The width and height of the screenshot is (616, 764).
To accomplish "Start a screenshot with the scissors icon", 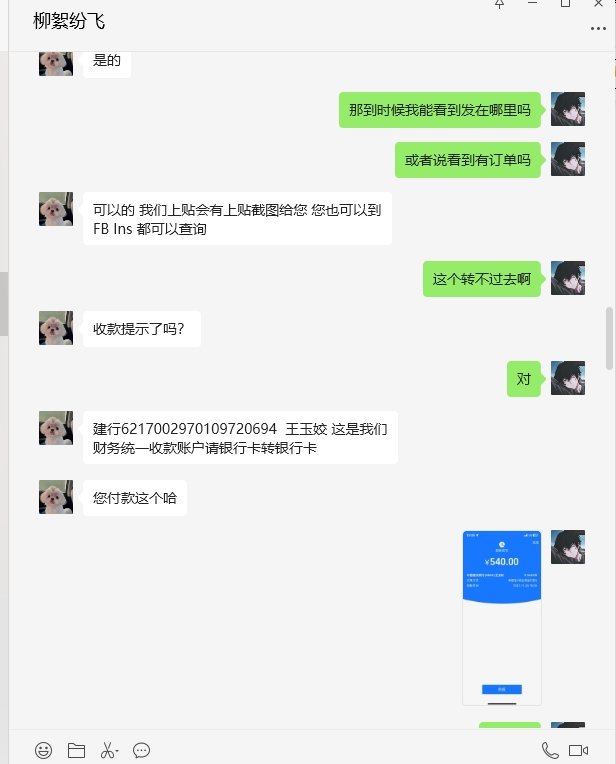I will [109, 750].
